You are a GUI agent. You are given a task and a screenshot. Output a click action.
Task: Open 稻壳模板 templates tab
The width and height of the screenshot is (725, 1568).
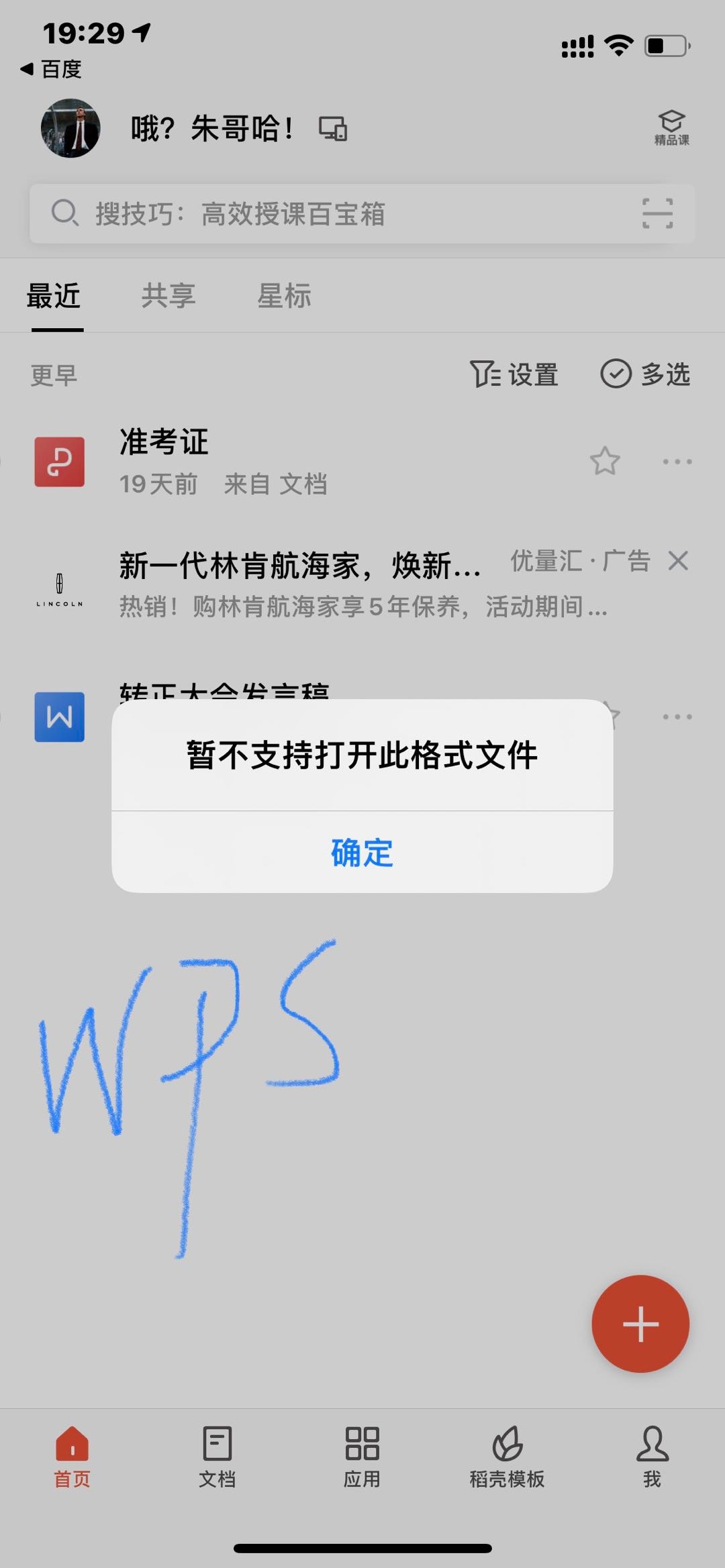coord(507,1456)
